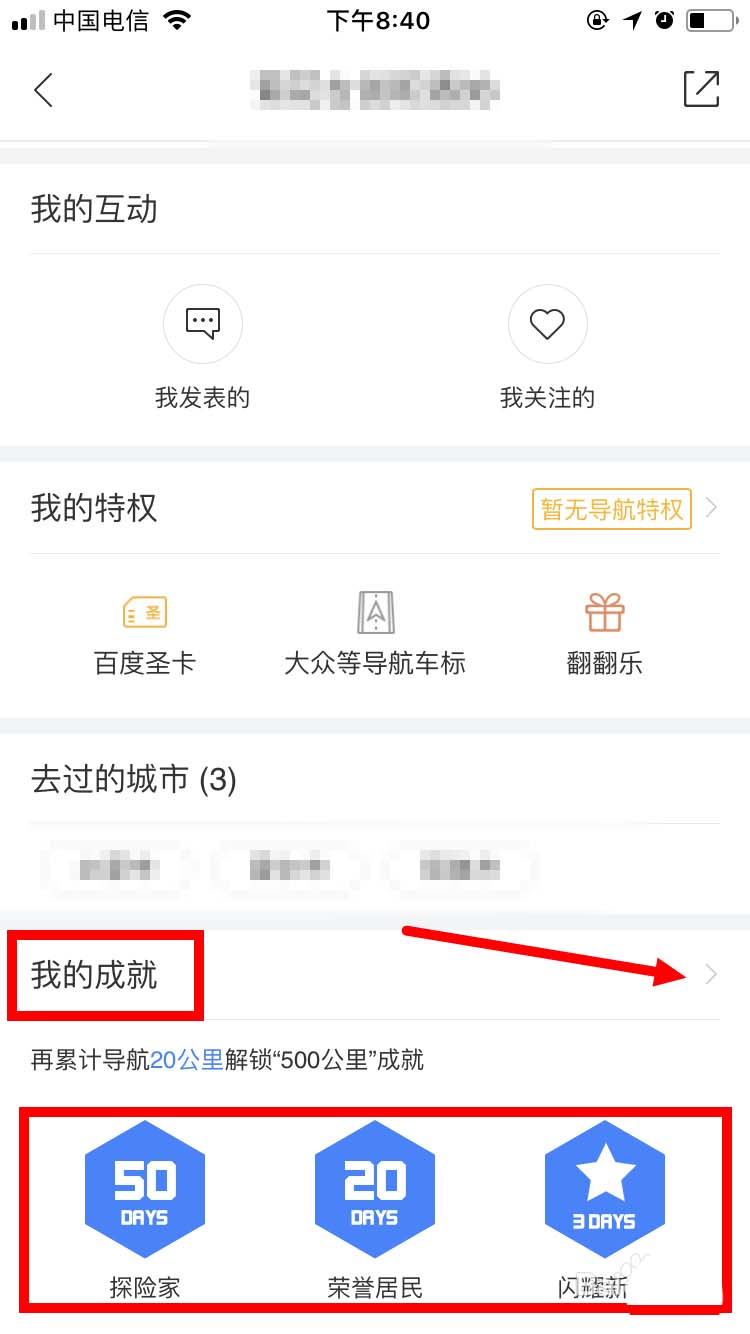Screen dimensions: 750x1334
Task: Tap the share icon in the header
Action: (x=701, y=89)
